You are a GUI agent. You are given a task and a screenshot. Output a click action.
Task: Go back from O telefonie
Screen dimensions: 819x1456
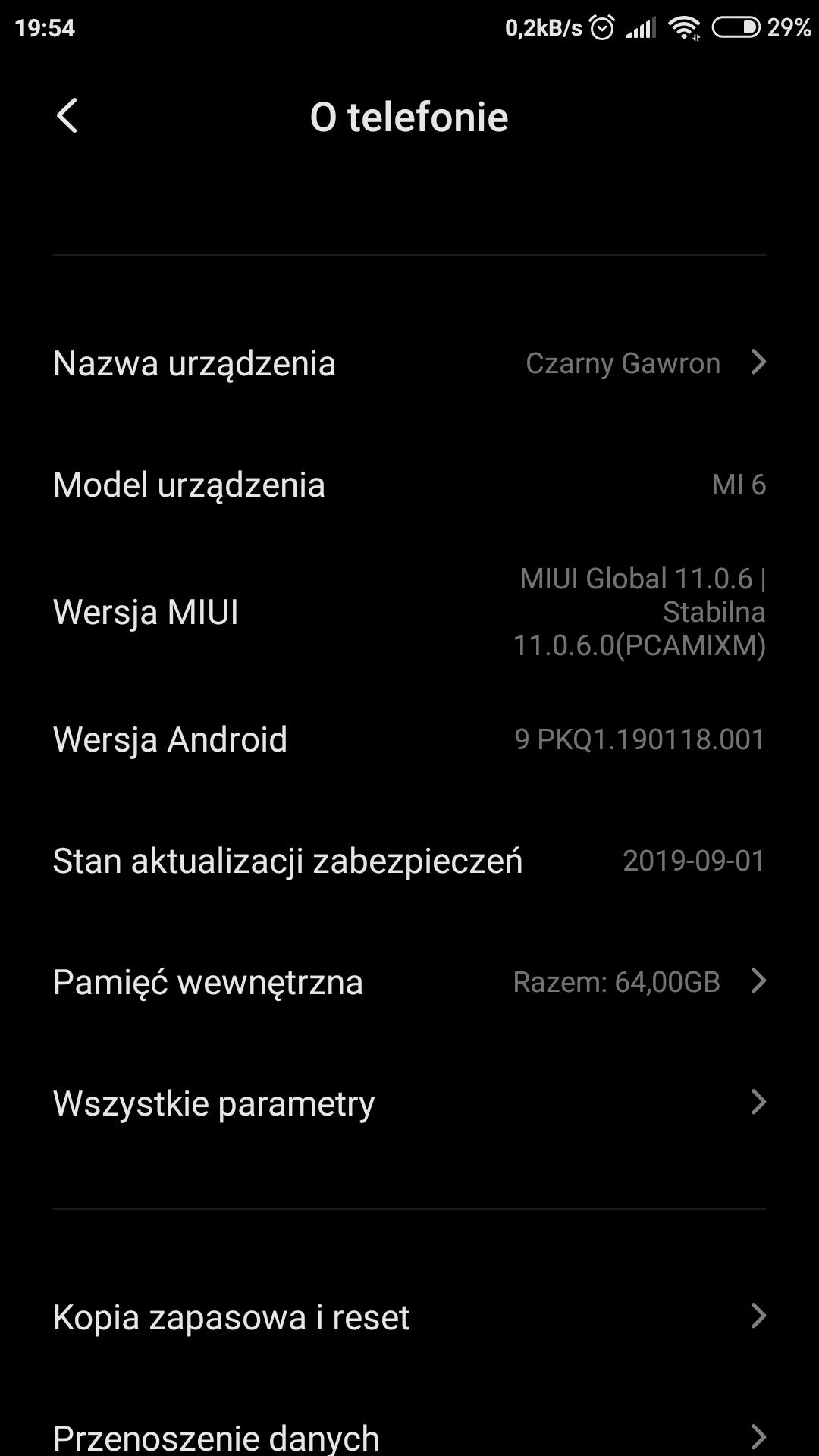tap(67, 116)
